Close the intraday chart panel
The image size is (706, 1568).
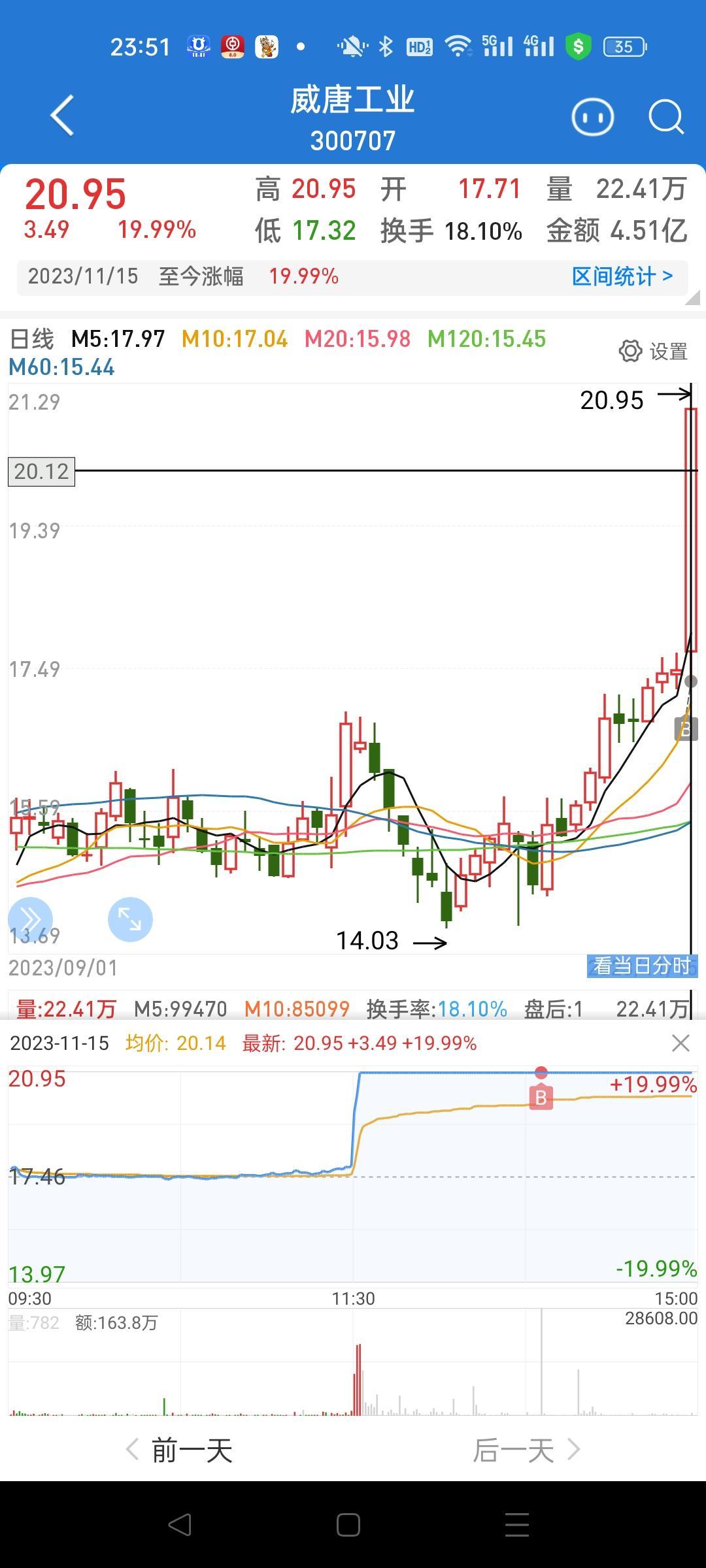(681, 1043)
